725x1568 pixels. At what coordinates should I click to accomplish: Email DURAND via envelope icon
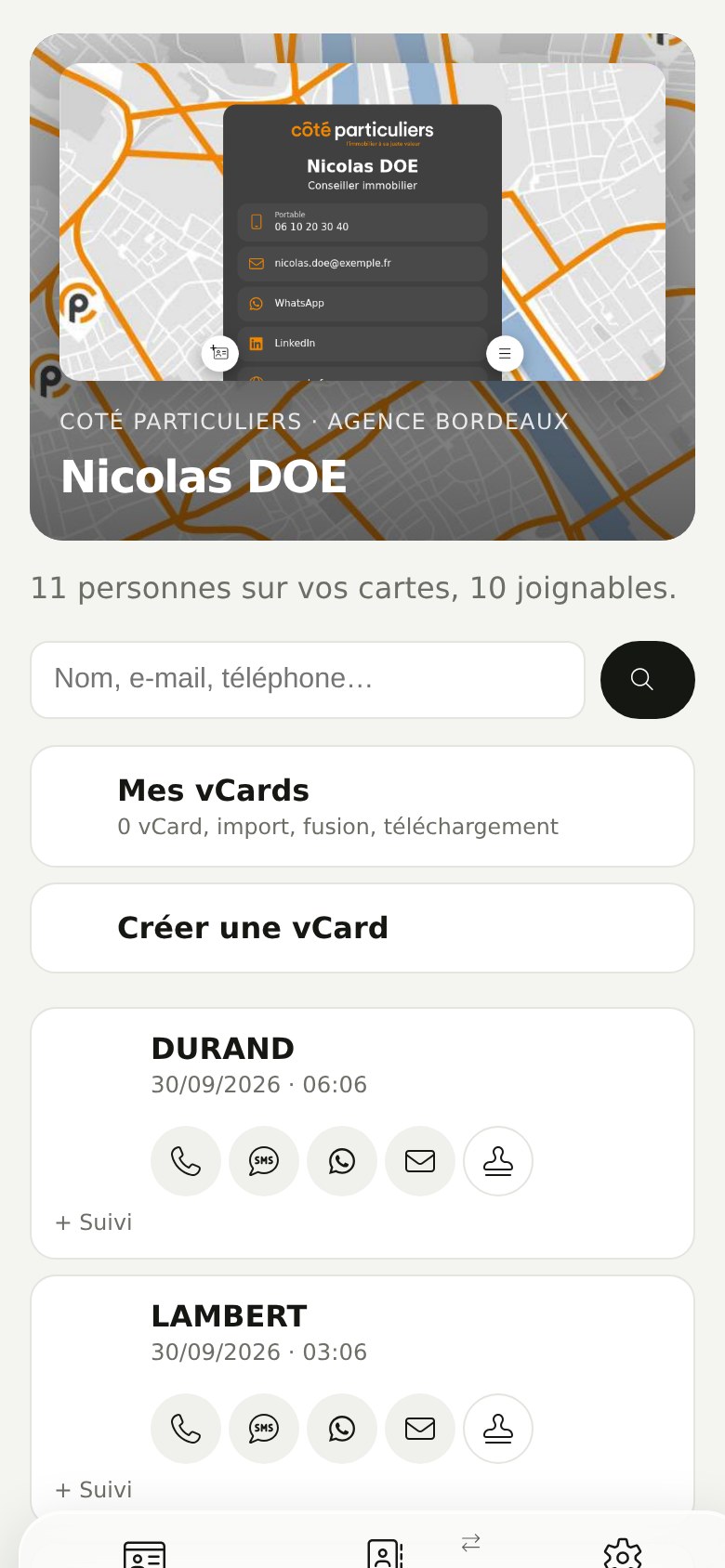click(420, 1161)
